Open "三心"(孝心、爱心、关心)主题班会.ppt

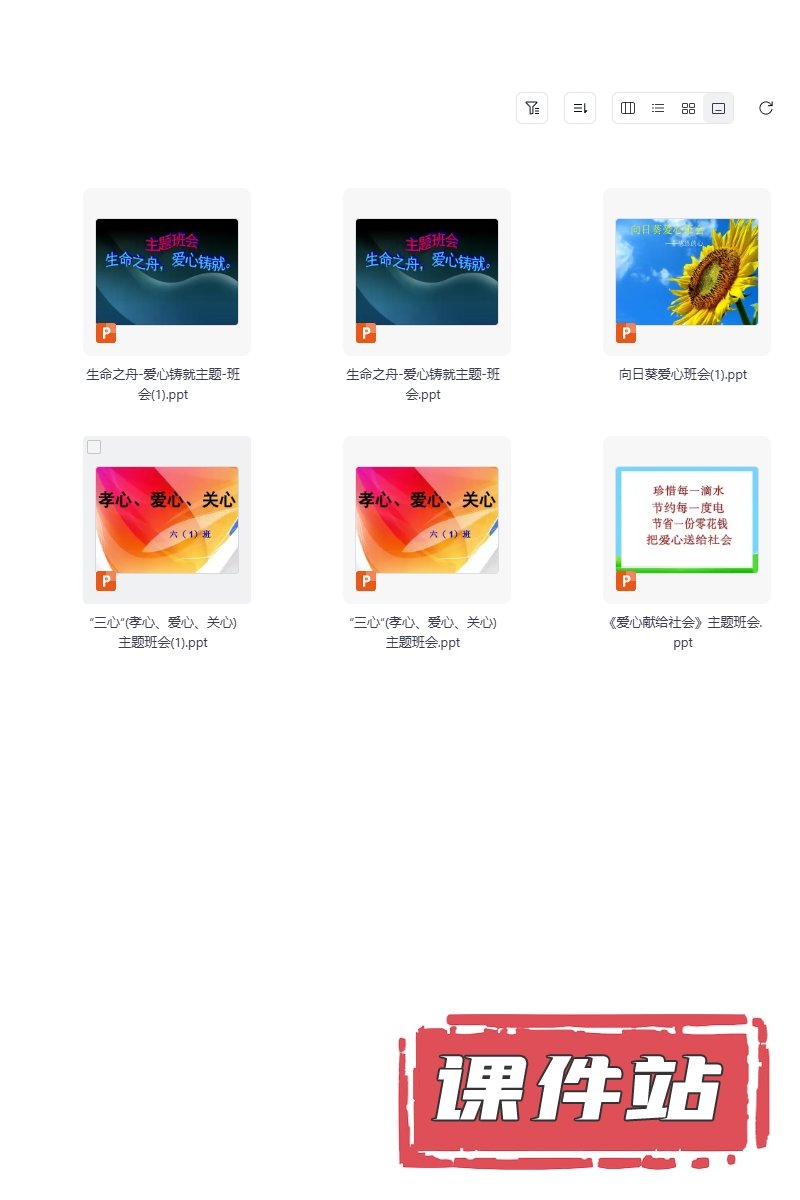point(427,520)
